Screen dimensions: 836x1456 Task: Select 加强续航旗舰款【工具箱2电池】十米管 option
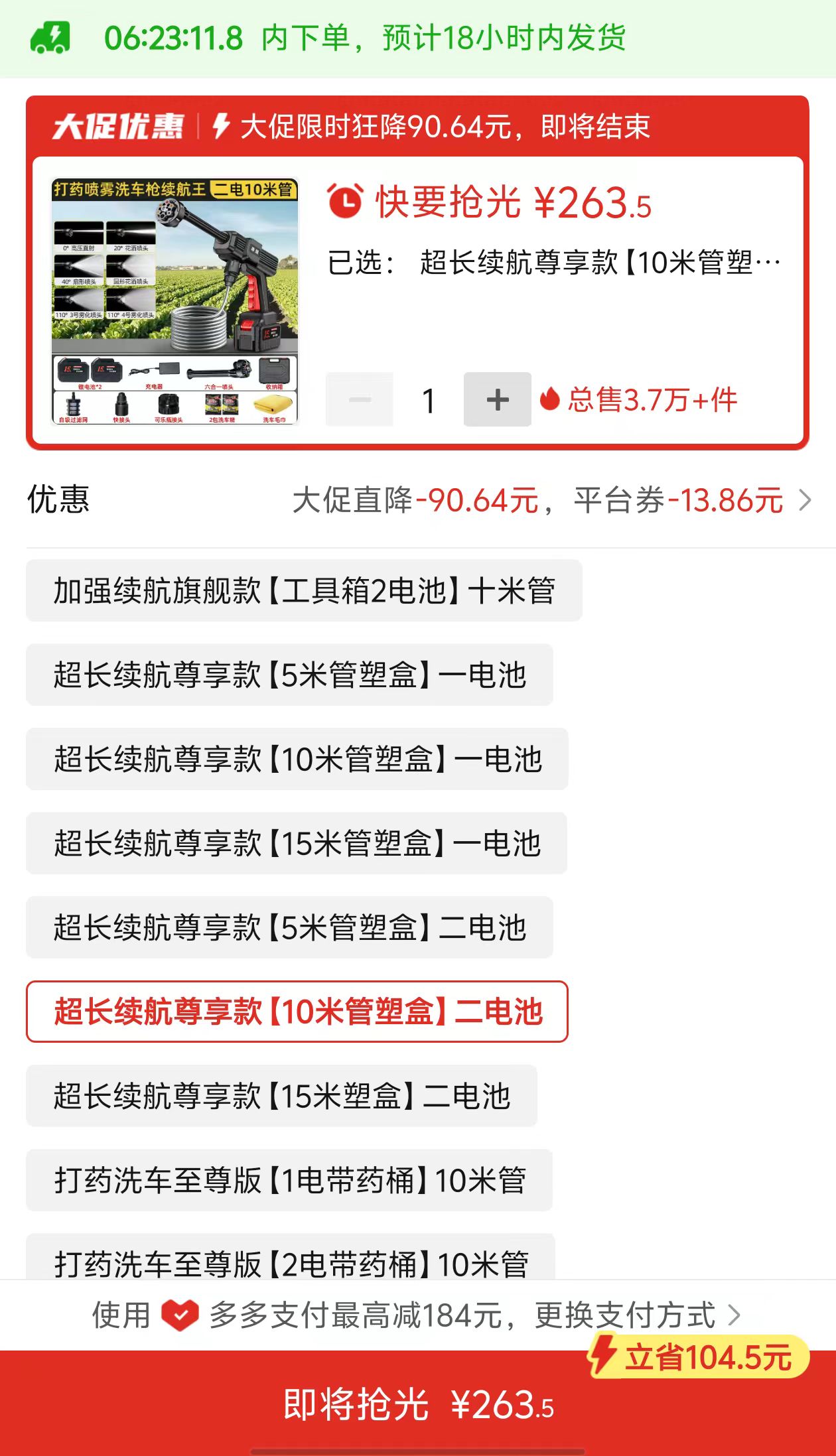pyautogui.click(x=304, y=590)
